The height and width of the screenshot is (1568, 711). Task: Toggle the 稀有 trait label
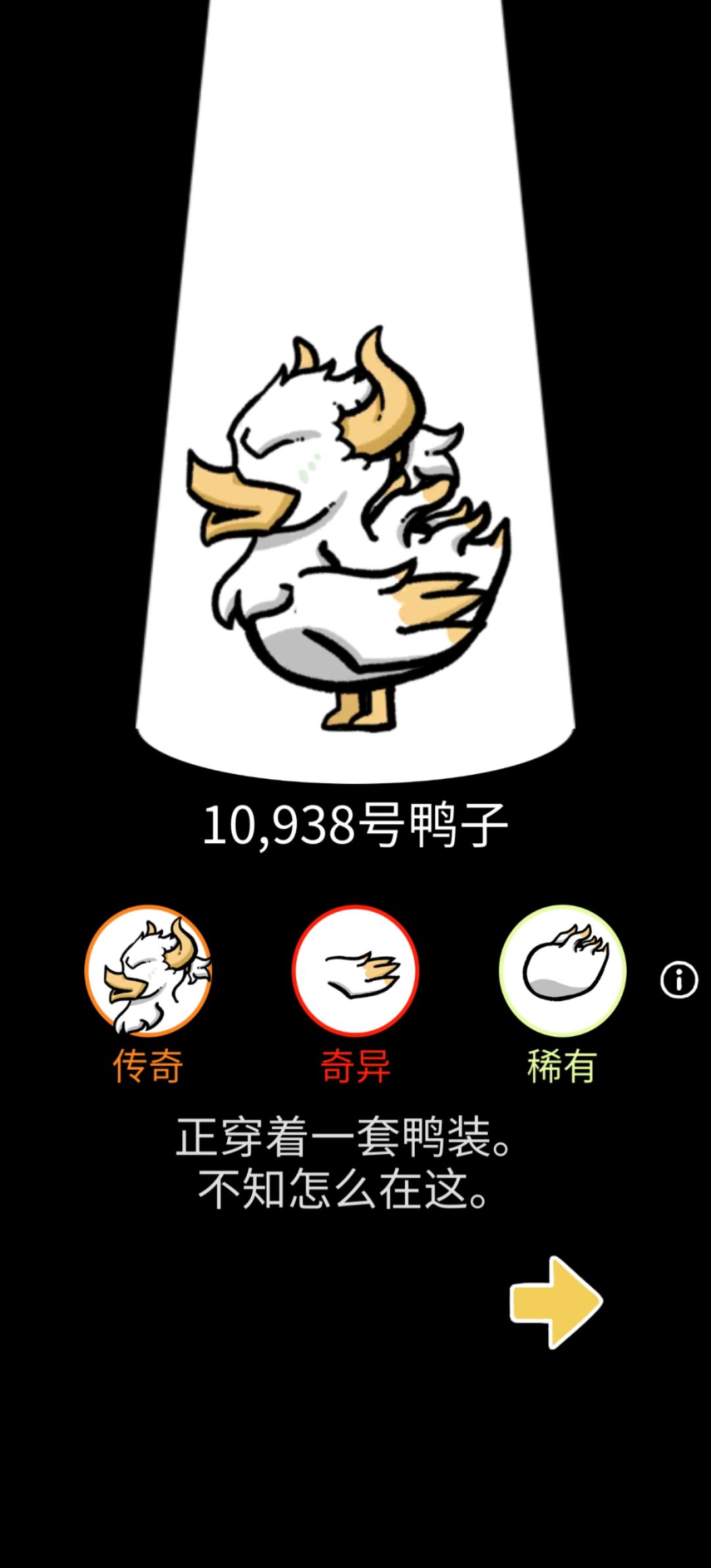point(563,1065)
